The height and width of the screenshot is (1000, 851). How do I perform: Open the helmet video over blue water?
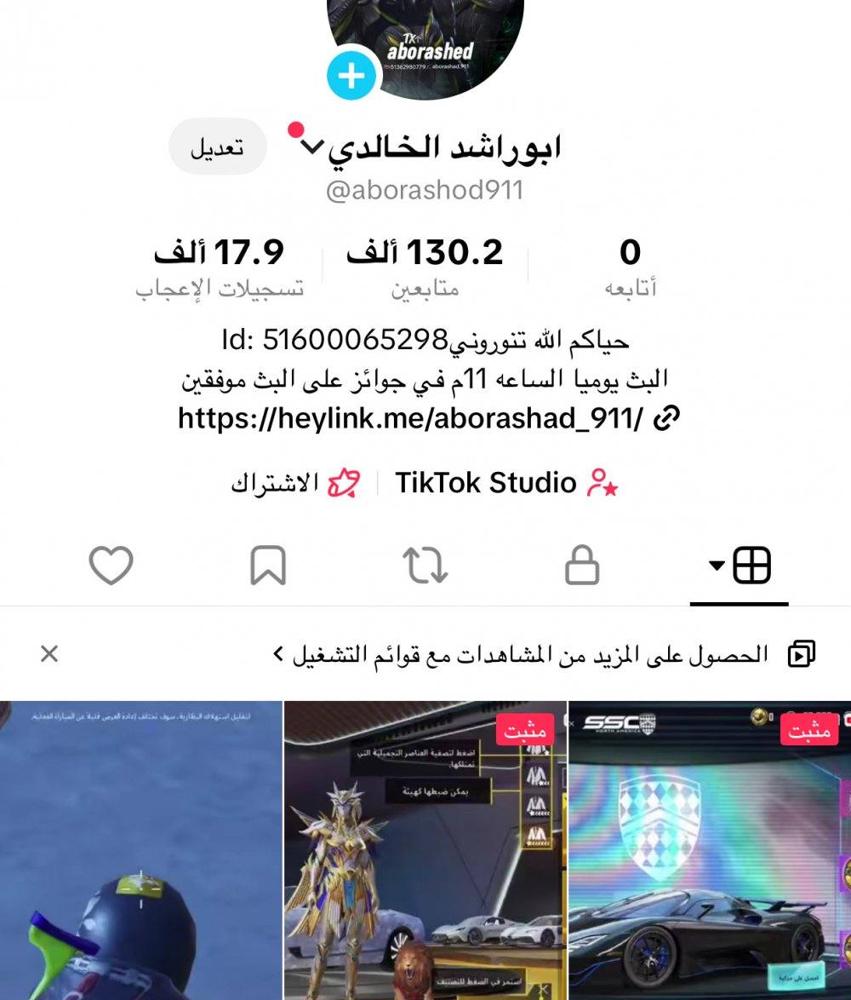(141, 850)
